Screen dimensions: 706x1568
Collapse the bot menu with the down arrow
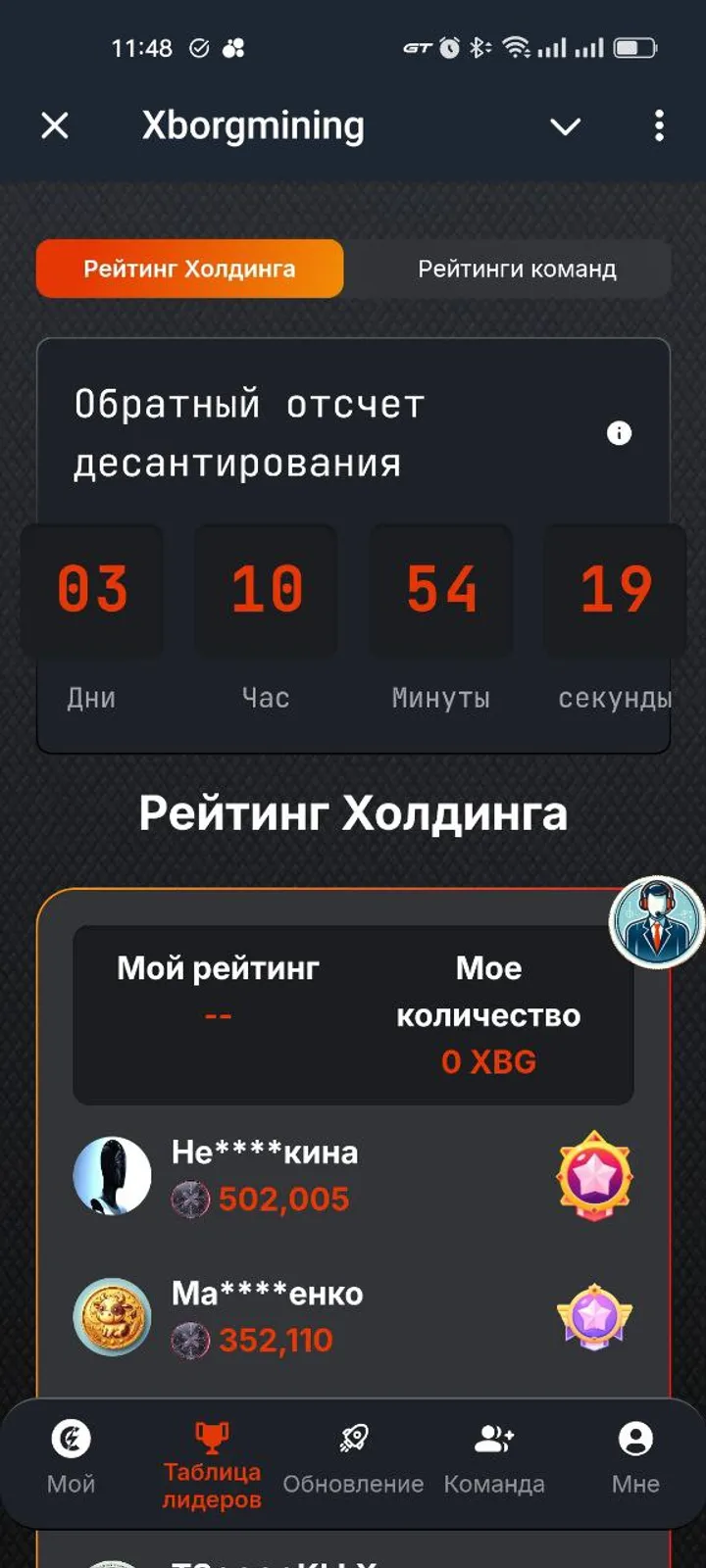click(x=564, y=125)
